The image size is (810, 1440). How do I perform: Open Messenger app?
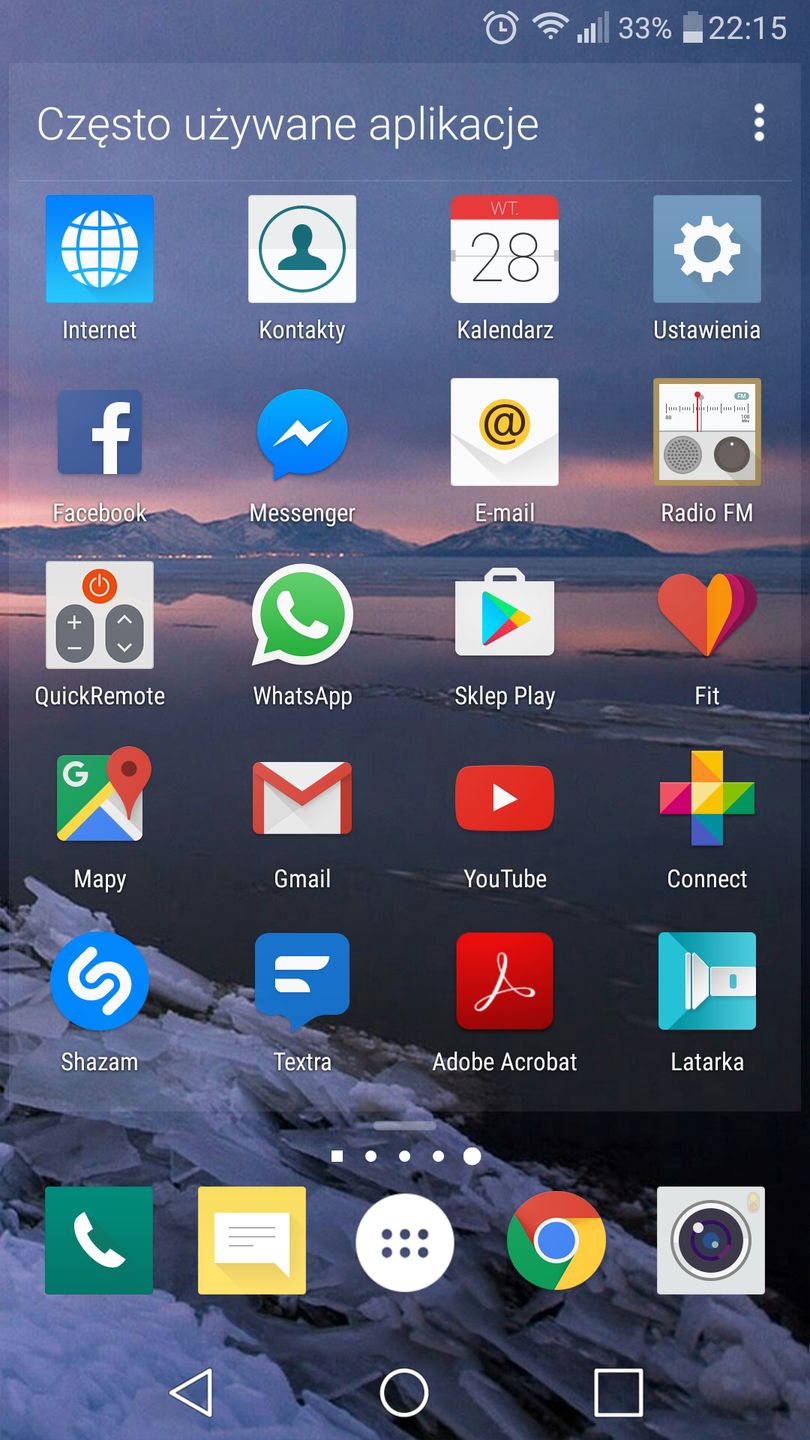tap(302, 432)
